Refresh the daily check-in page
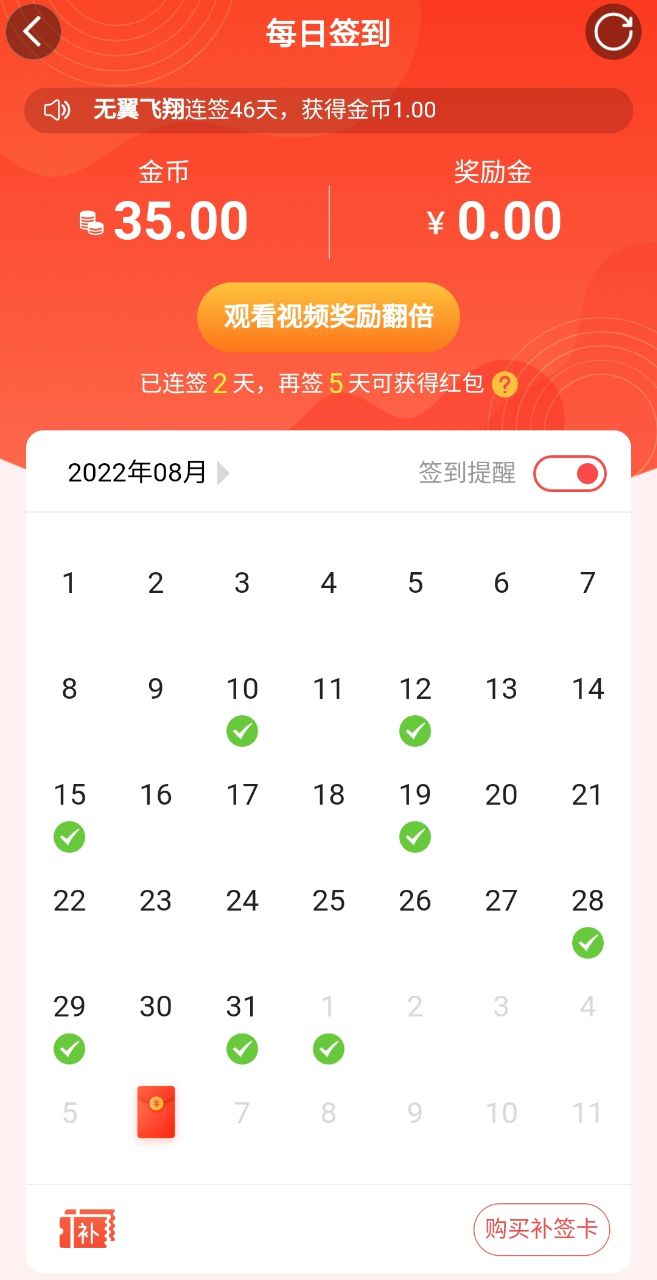The height and width of the screenshot is (1280, 657). (x=612, y=32)
